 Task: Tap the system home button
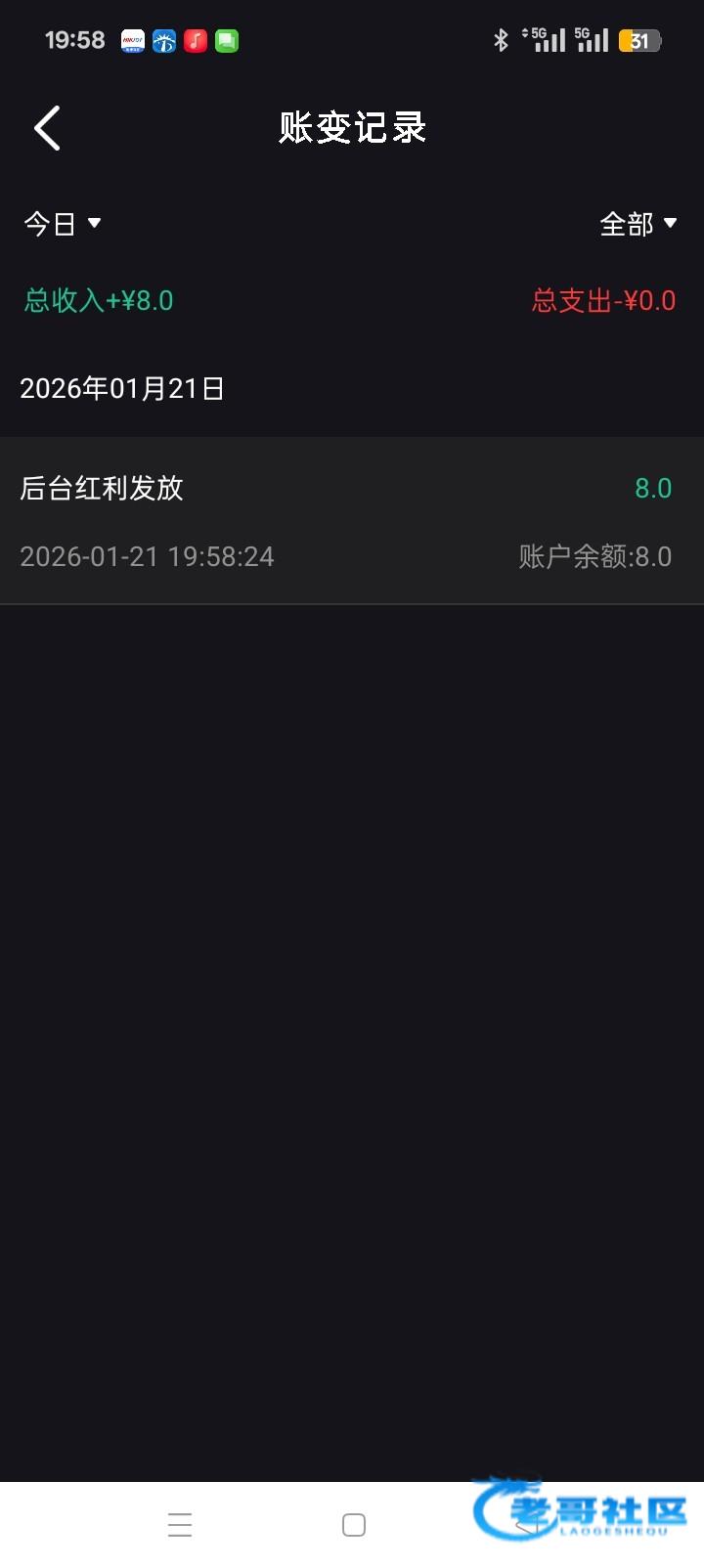354,1525
